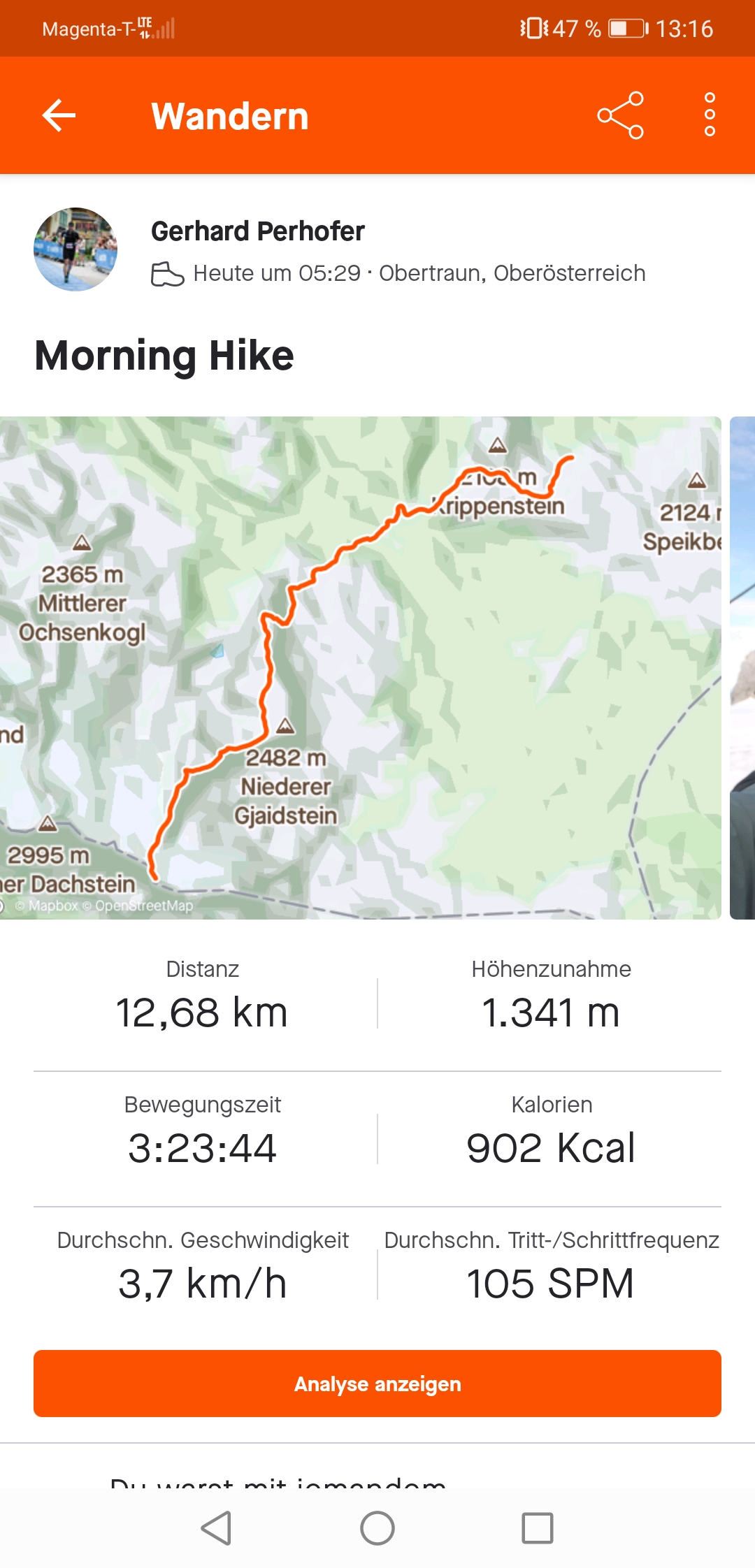Open the three-dot overflow menu
This screenshot has height=1568, width=755.
710,115
